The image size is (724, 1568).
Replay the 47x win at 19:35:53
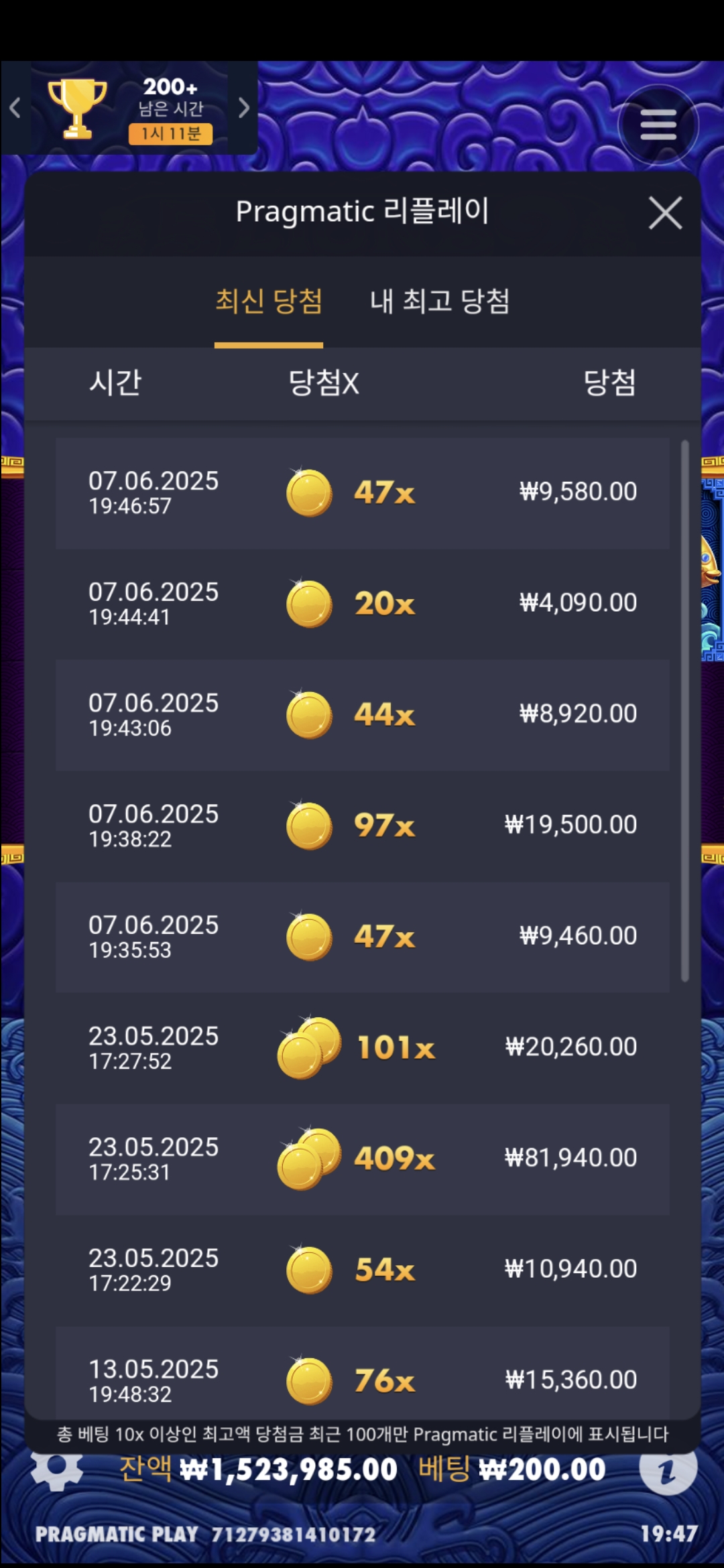point(362,937)
